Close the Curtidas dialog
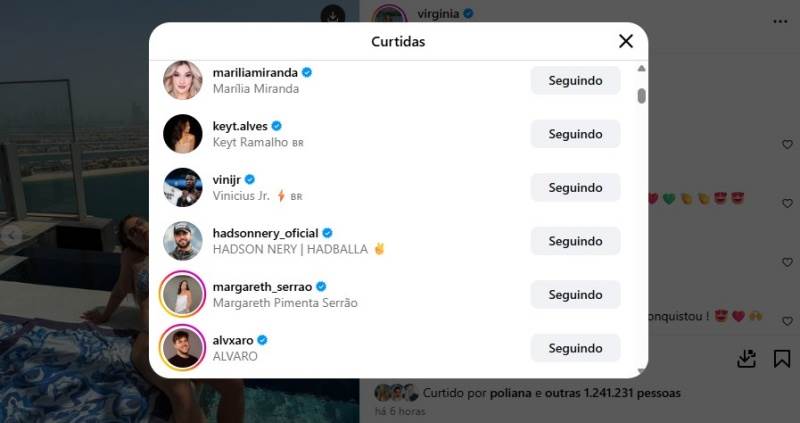This screenshot has width=800, height=423. click(x=626, y=41)
